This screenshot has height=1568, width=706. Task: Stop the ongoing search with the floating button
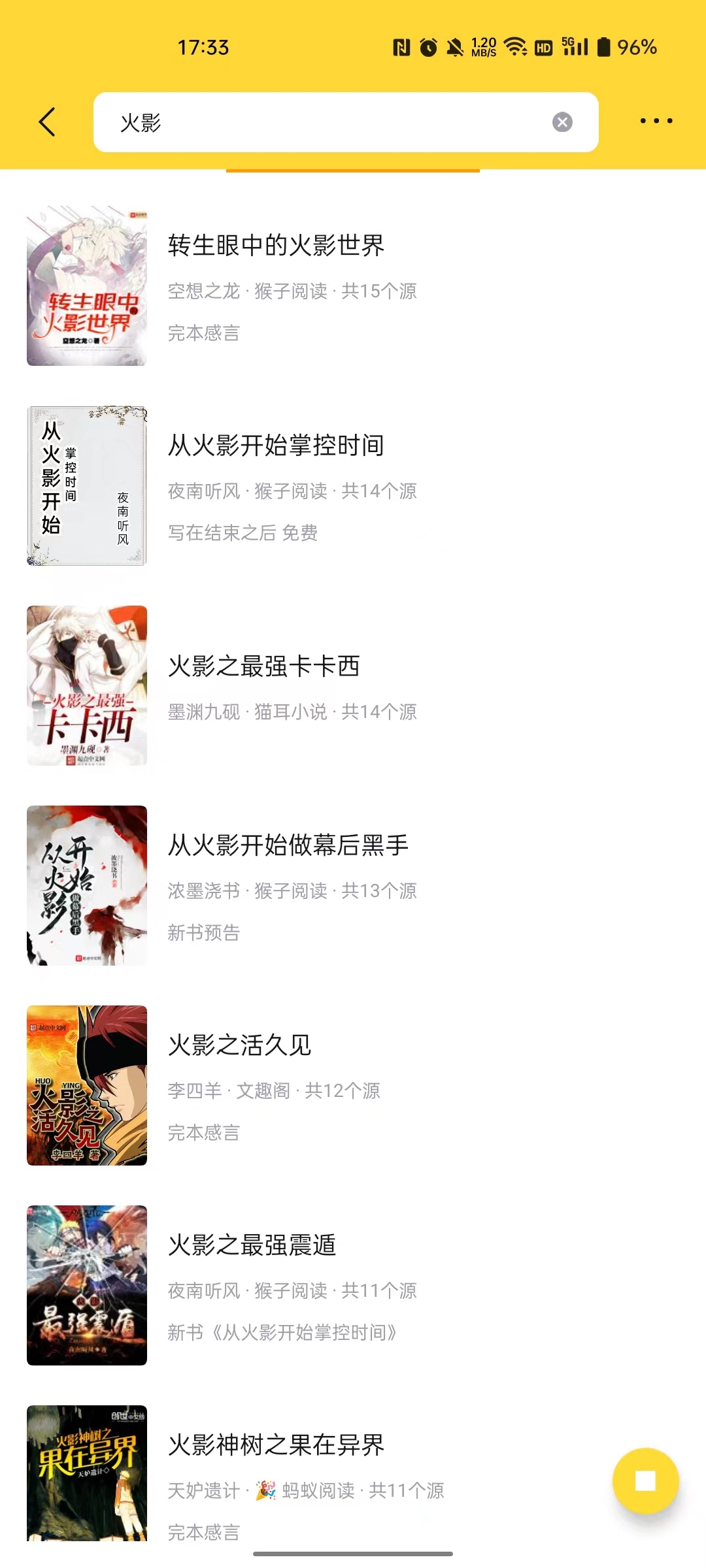(x=645, y=1480)
